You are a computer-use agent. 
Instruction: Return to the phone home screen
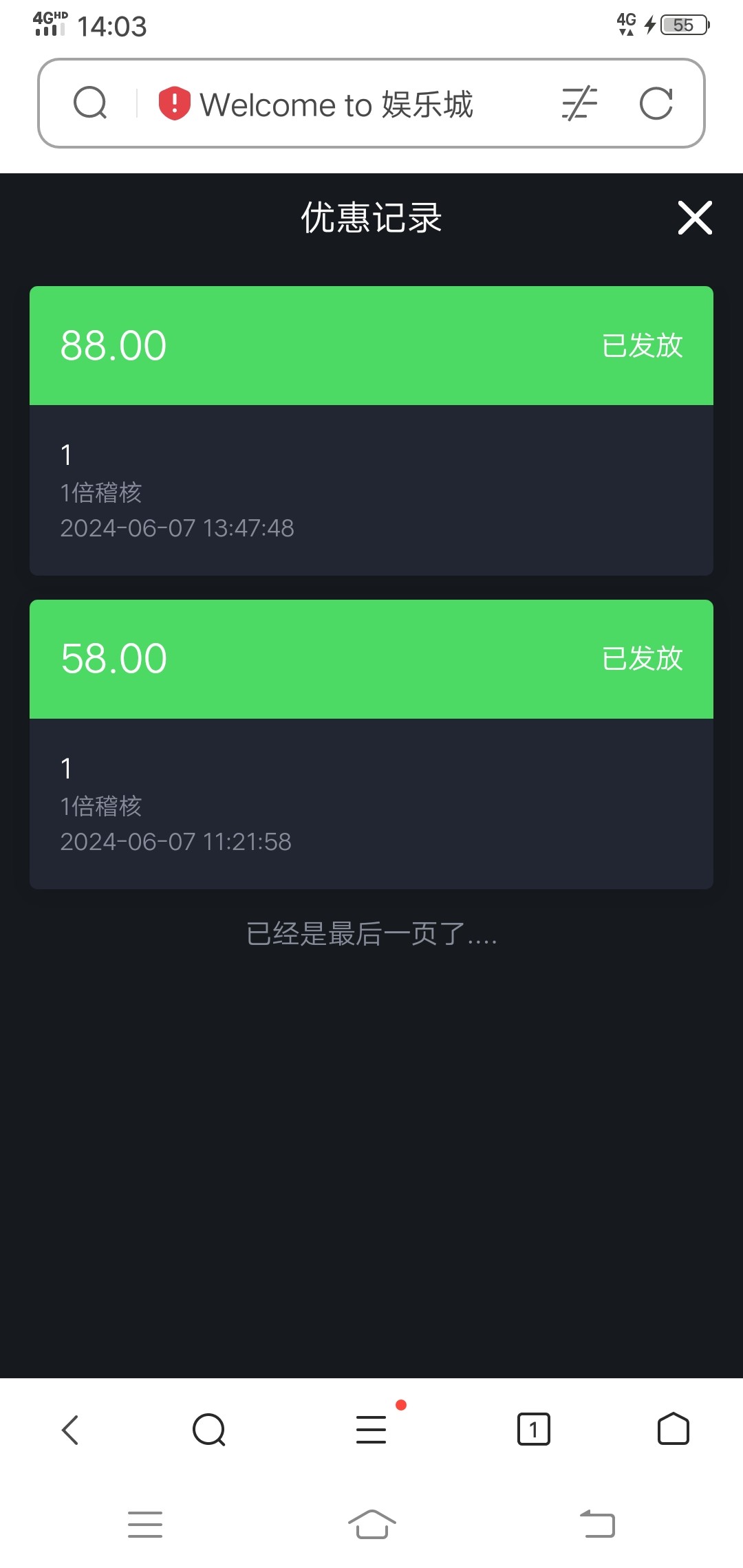[x=371, y=1524]
